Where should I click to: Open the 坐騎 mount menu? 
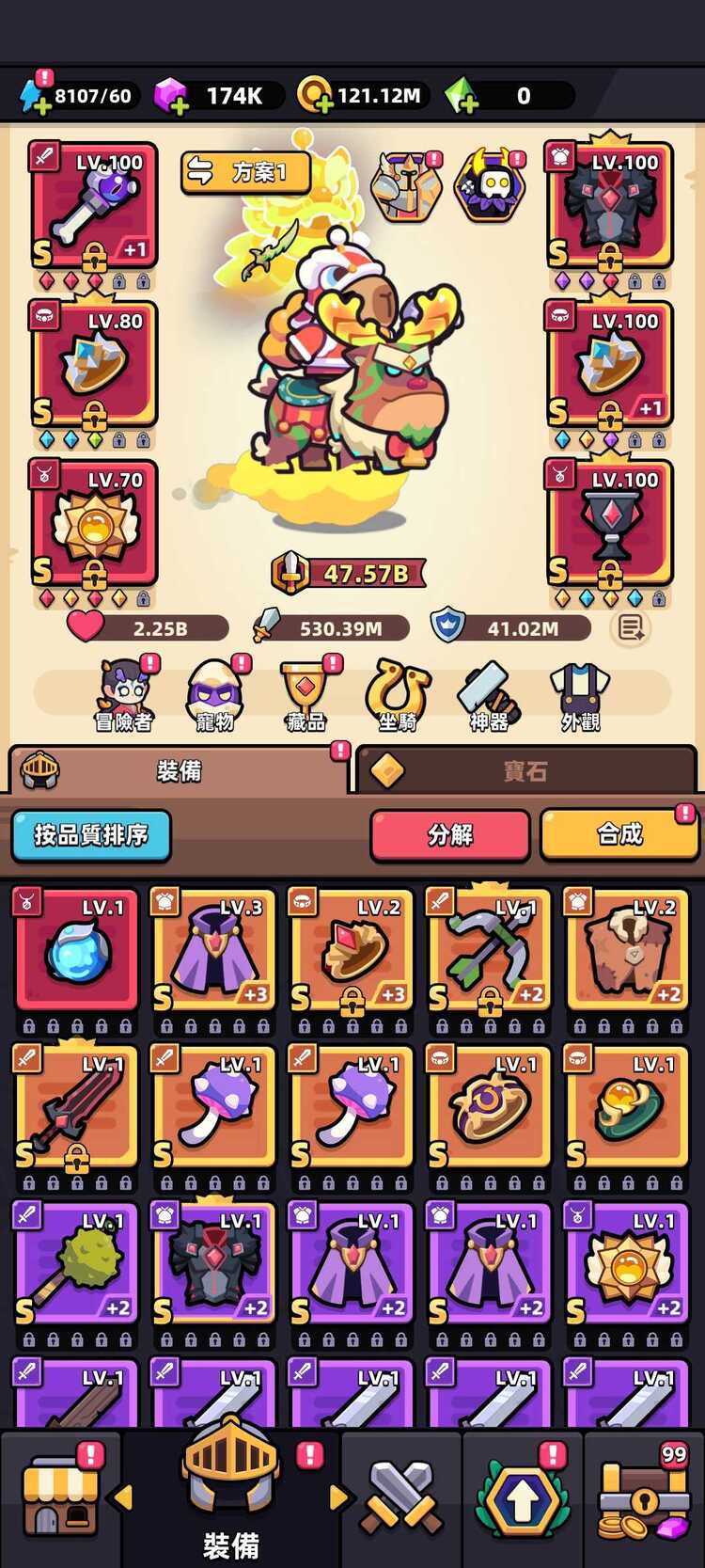click(397, 696)
